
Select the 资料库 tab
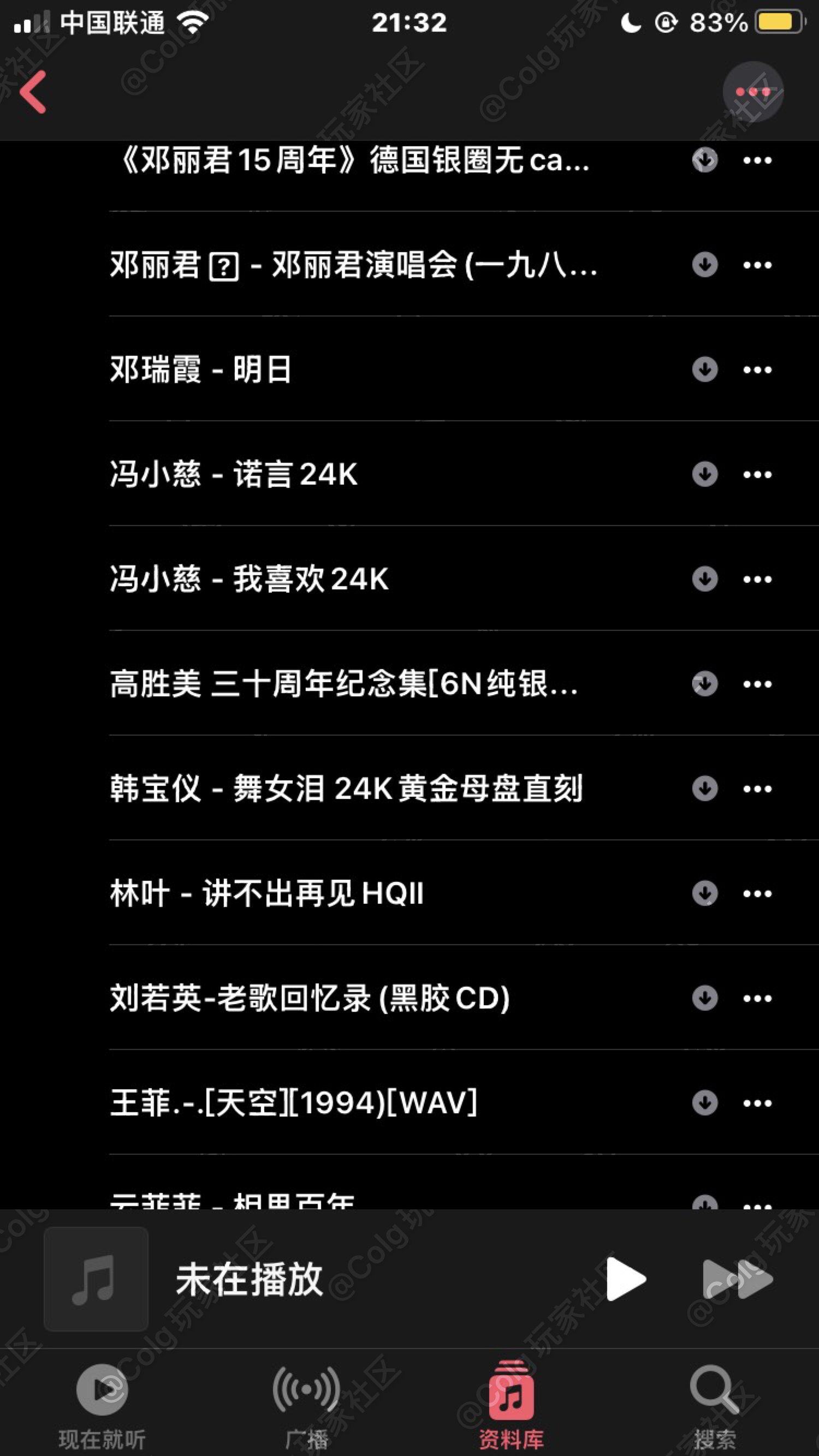511,1407
